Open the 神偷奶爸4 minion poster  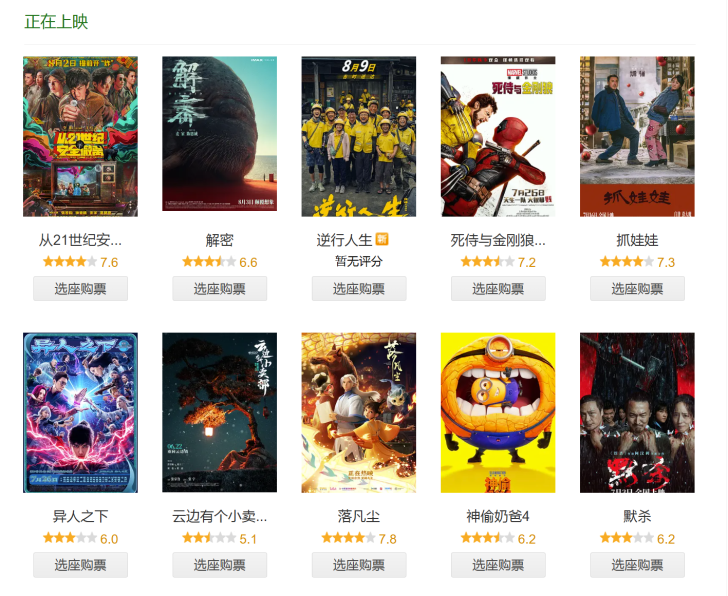[x=497, y=412]
